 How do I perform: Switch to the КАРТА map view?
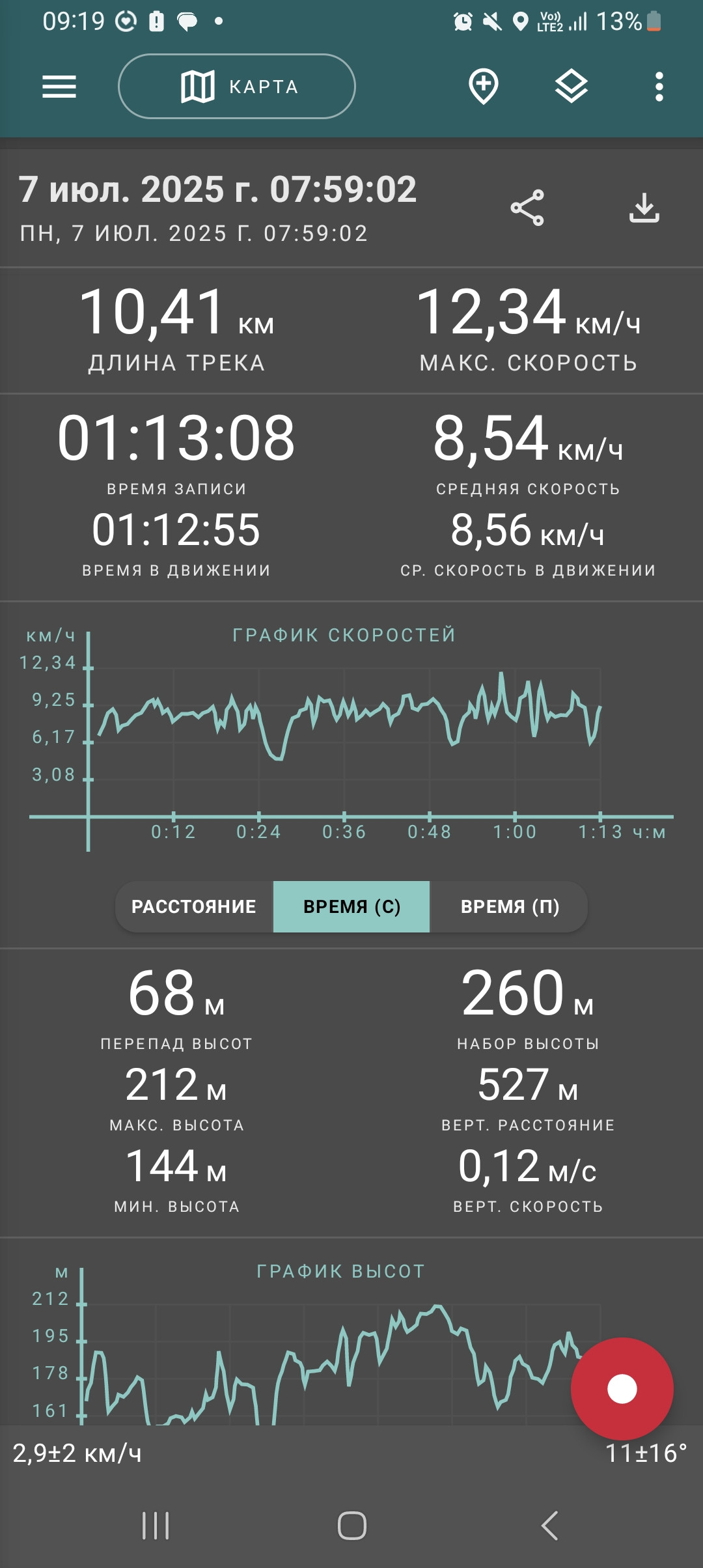coord(237,87)
